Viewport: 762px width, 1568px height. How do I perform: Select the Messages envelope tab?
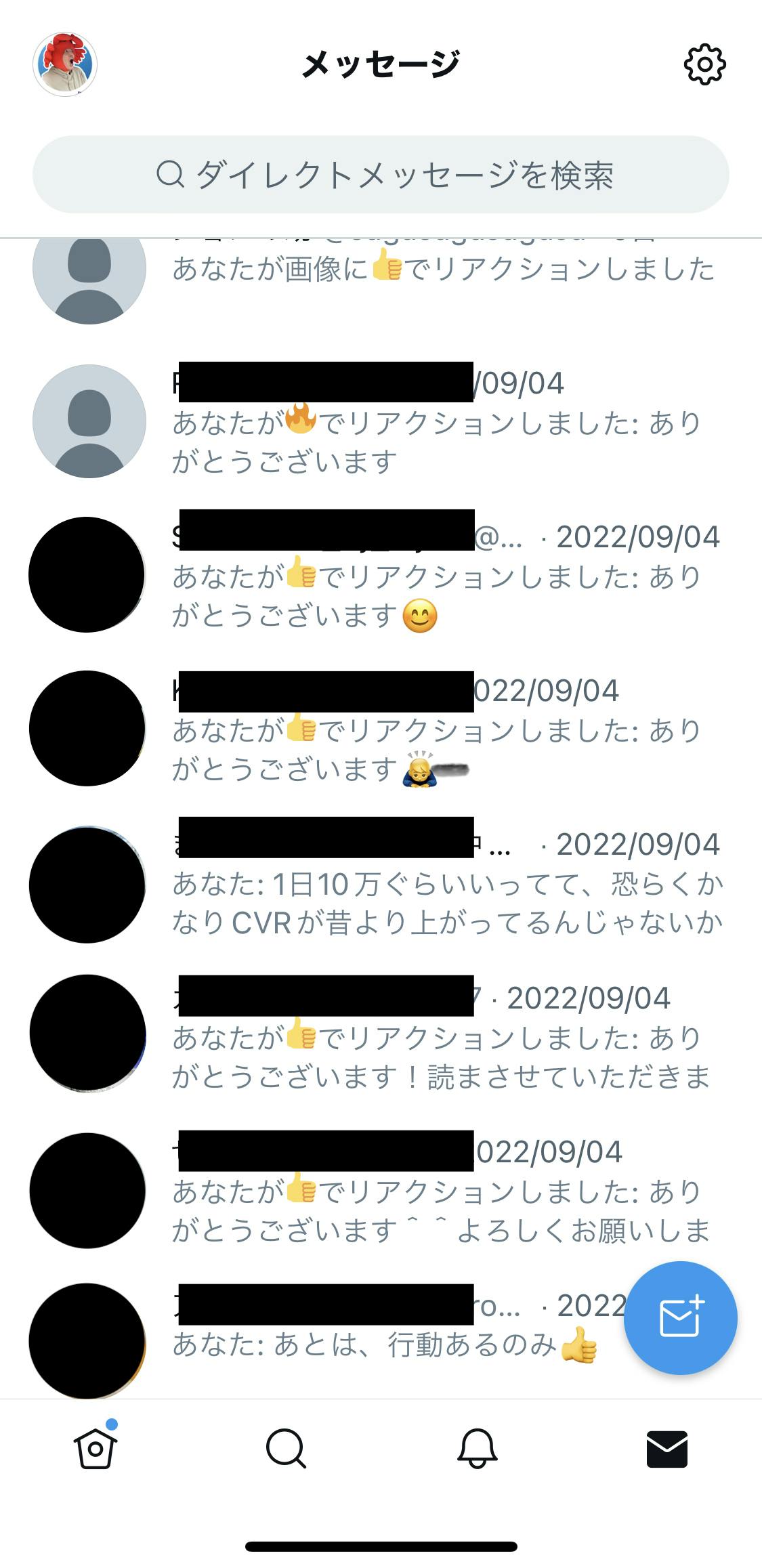click(667, 1448)
